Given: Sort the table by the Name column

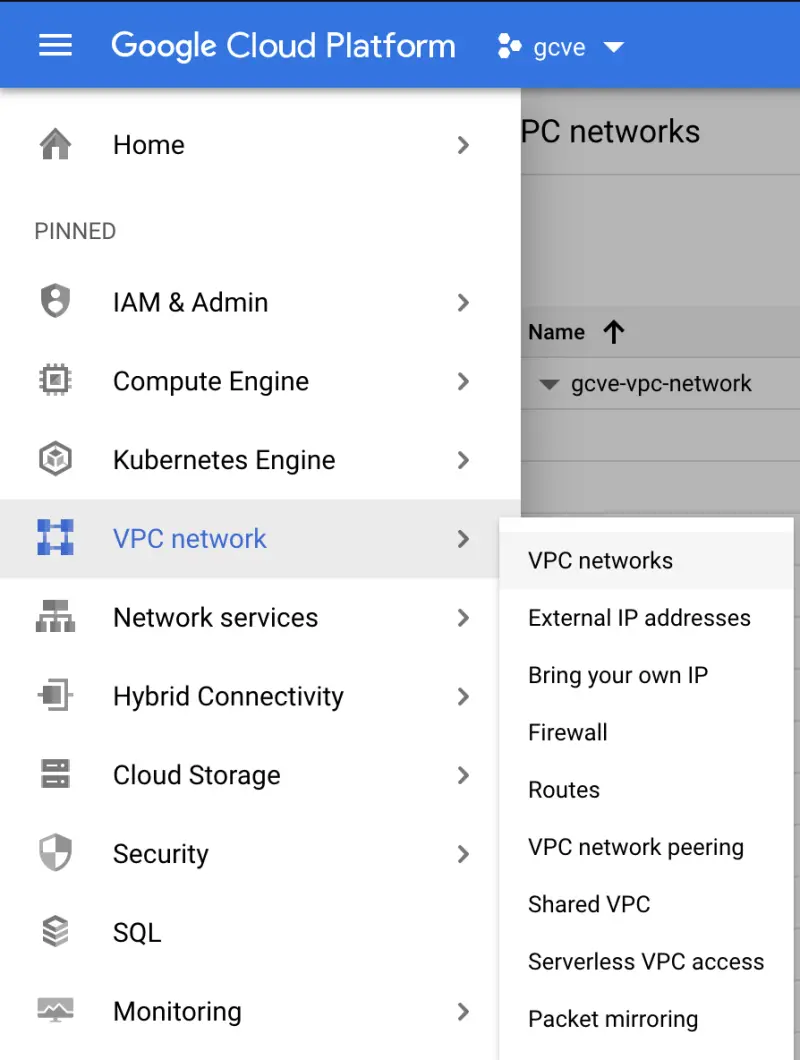Looking at the screenshot, I should (577, 332).
